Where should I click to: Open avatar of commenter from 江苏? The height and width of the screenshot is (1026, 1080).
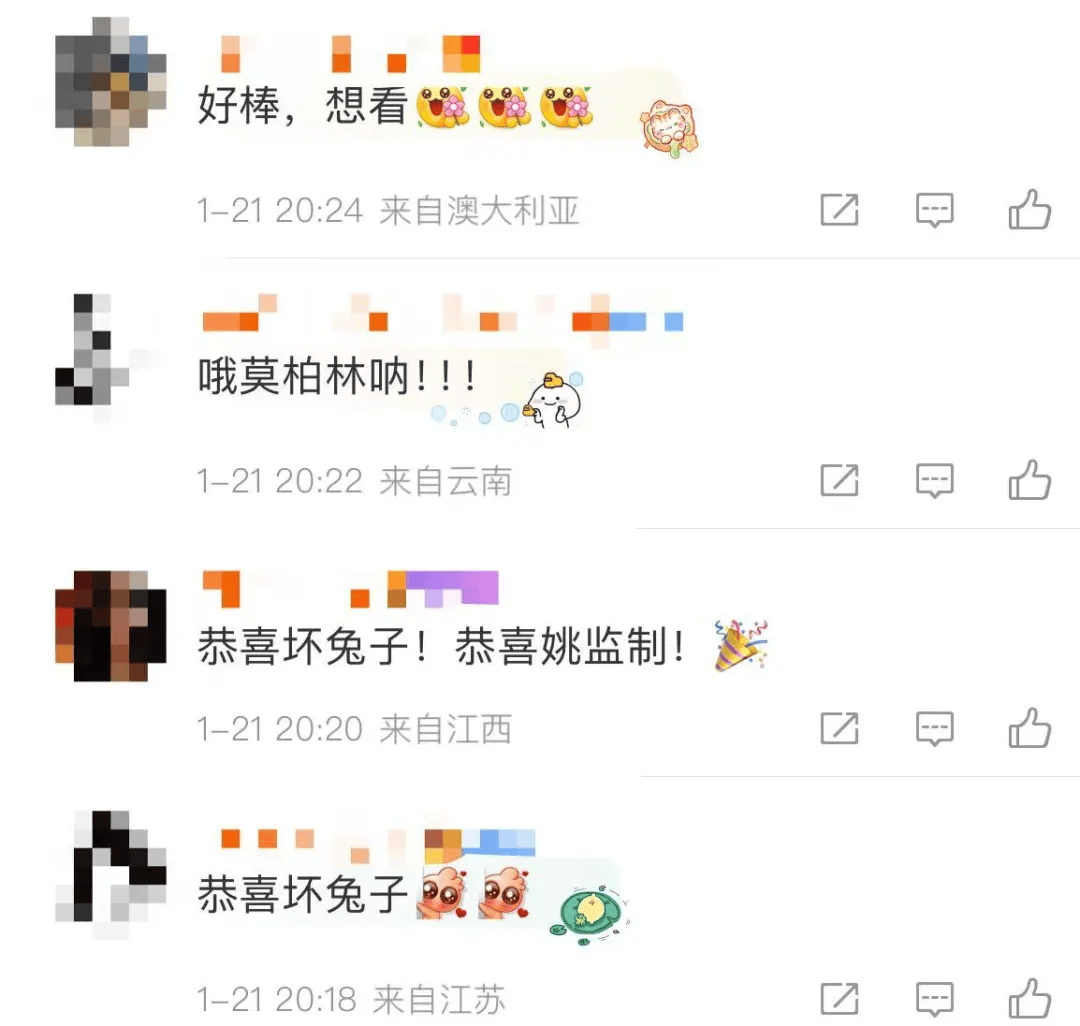(110, 868)
